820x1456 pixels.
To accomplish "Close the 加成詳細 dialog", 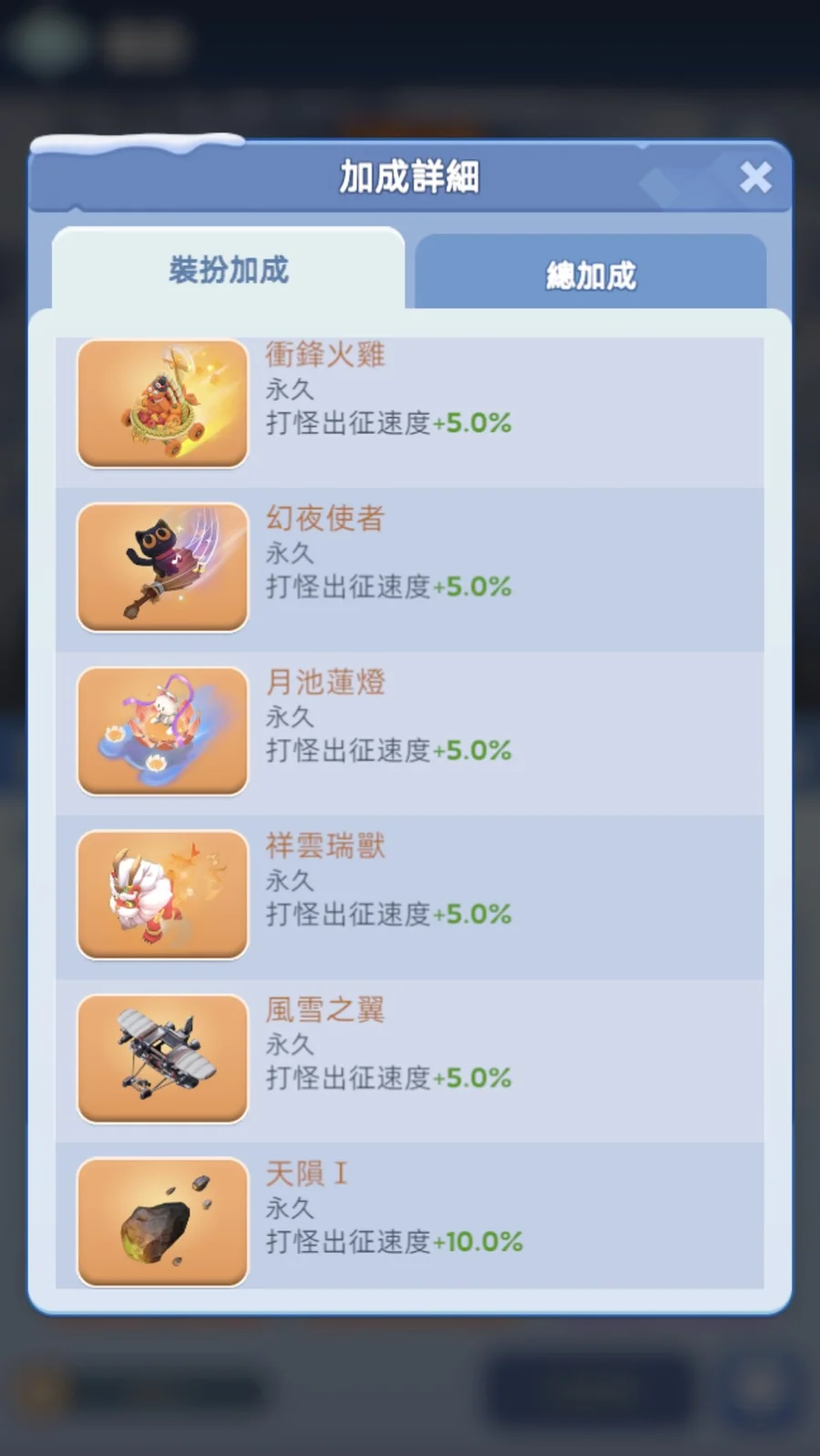I will pos(755,177).
